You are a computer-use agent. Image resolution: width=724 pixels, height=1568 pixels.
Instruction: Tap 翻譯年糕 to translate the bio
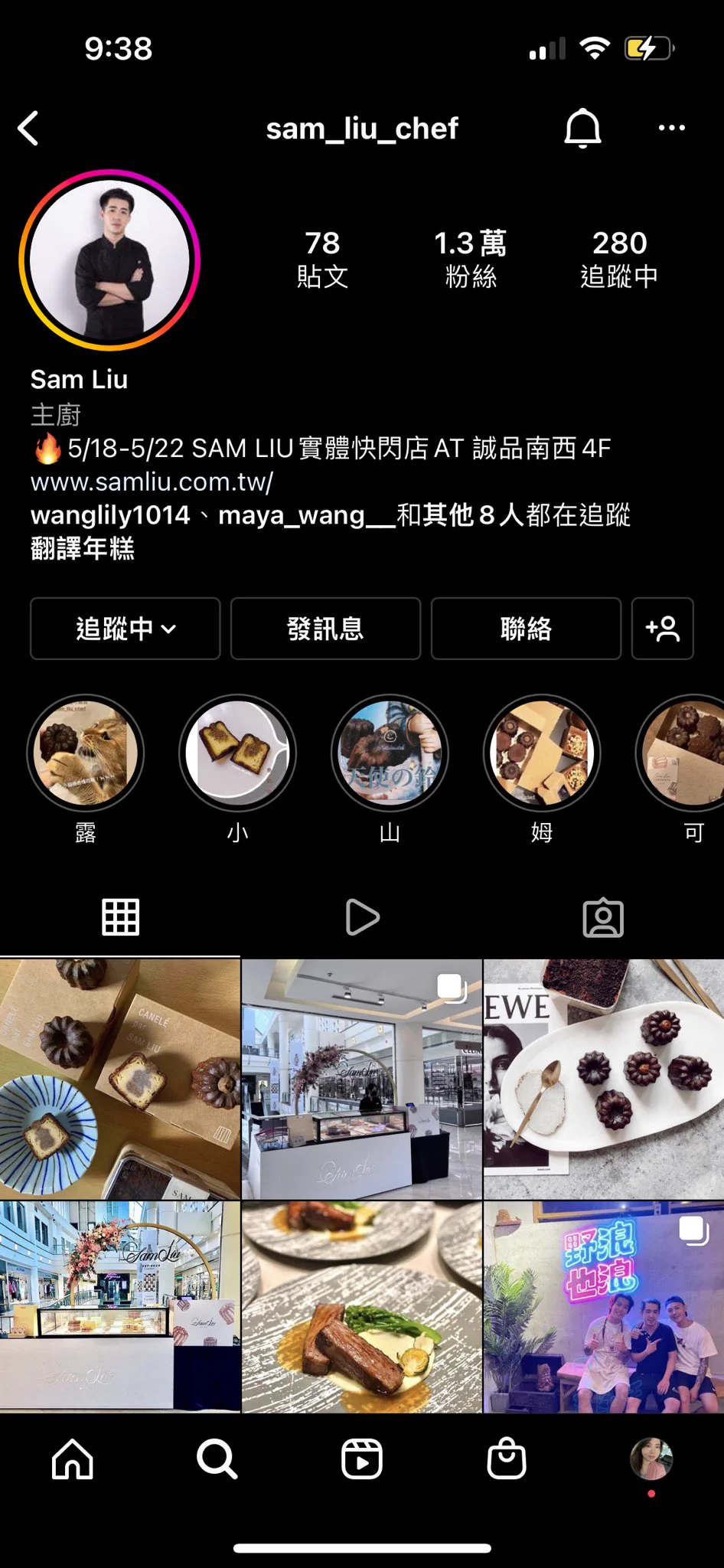click(83, 548)
